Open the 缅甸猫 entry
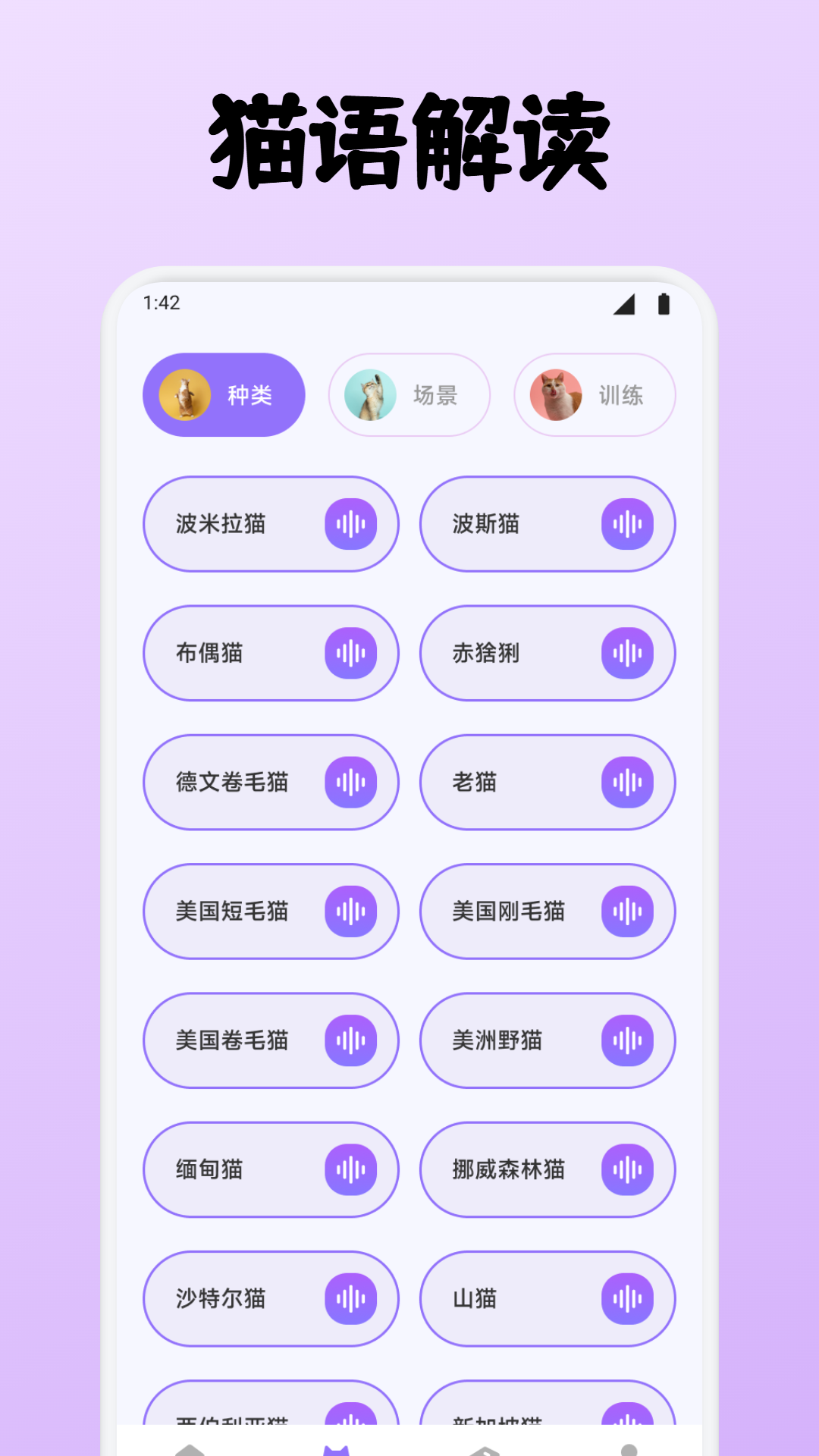 271,1169
